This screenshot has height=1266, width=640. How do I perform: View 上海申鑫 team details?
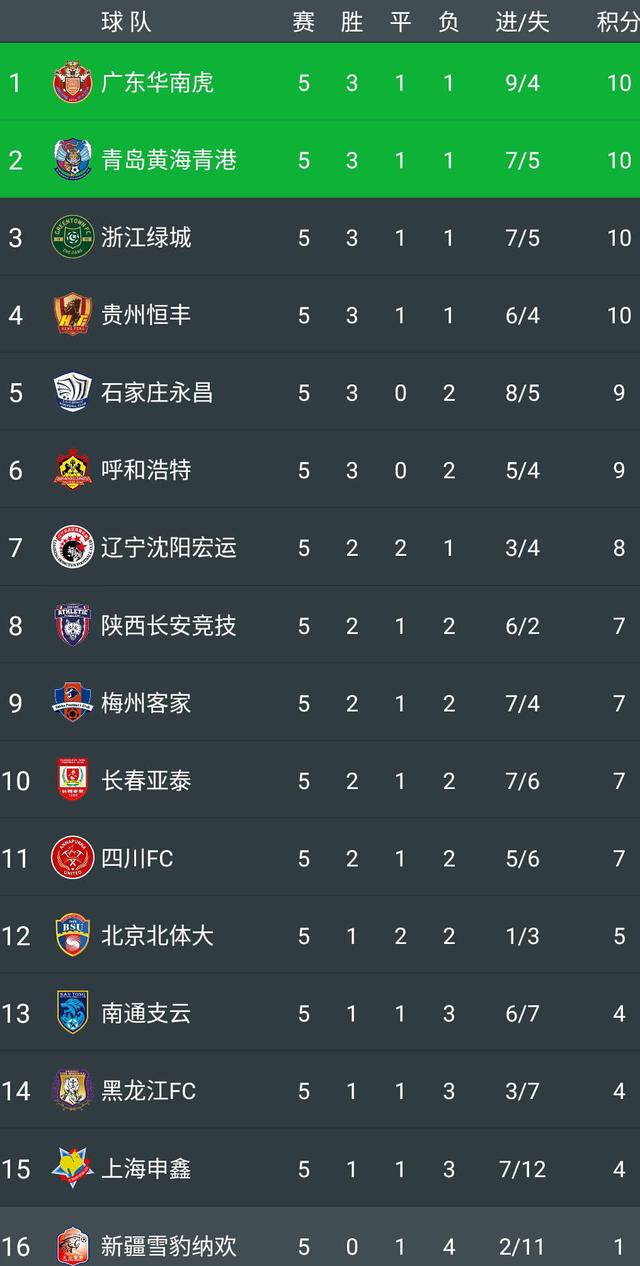(320, 1168)
